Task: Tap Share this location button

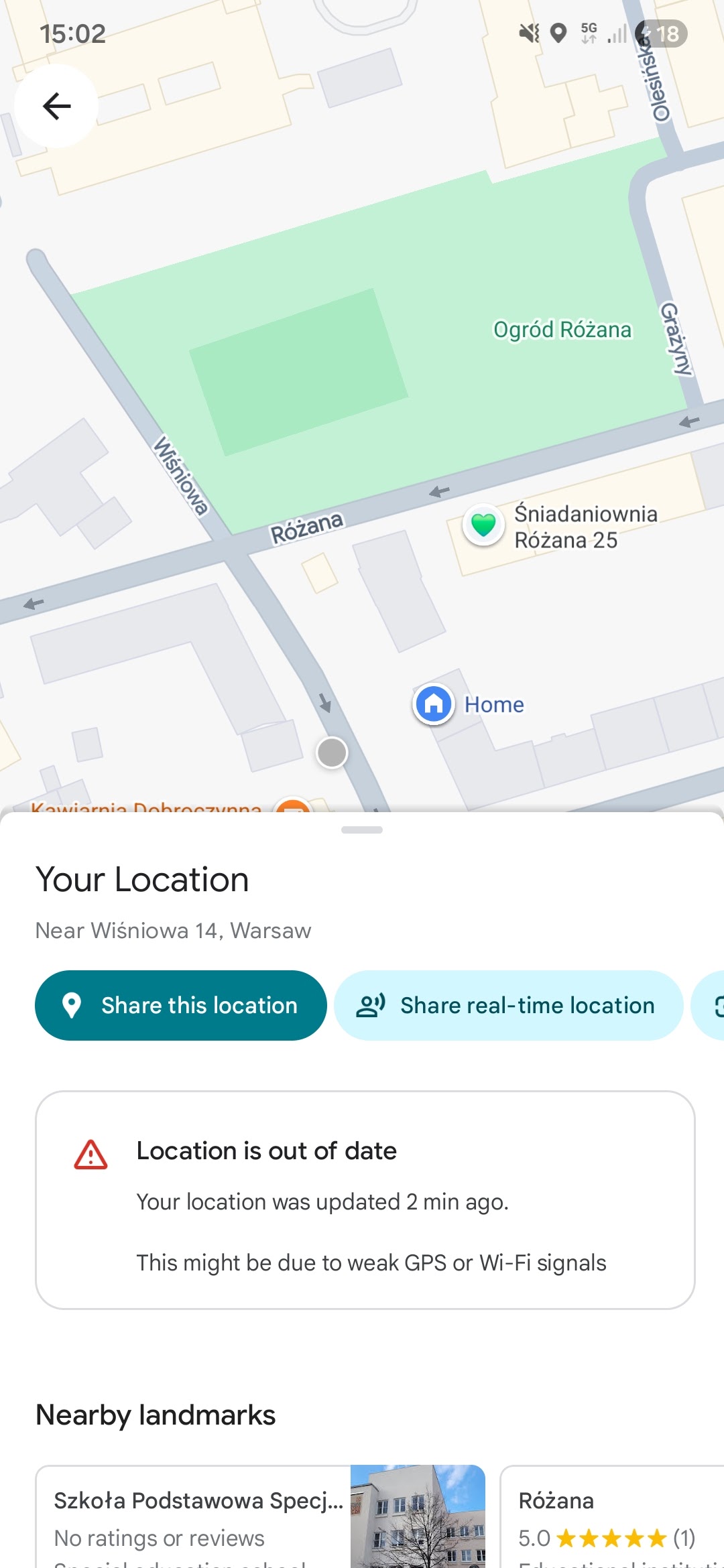Action: click(181, 1005)
